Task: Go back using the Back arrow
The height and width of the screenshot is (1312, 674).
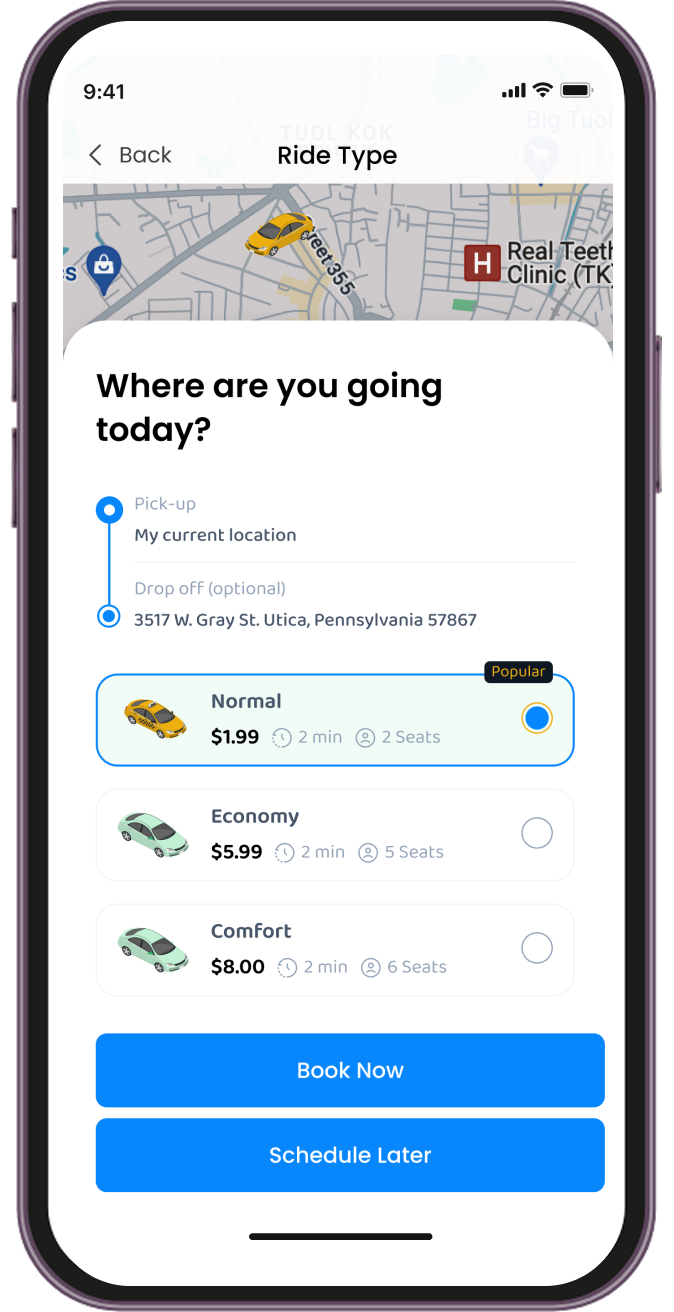Action: 96,155
